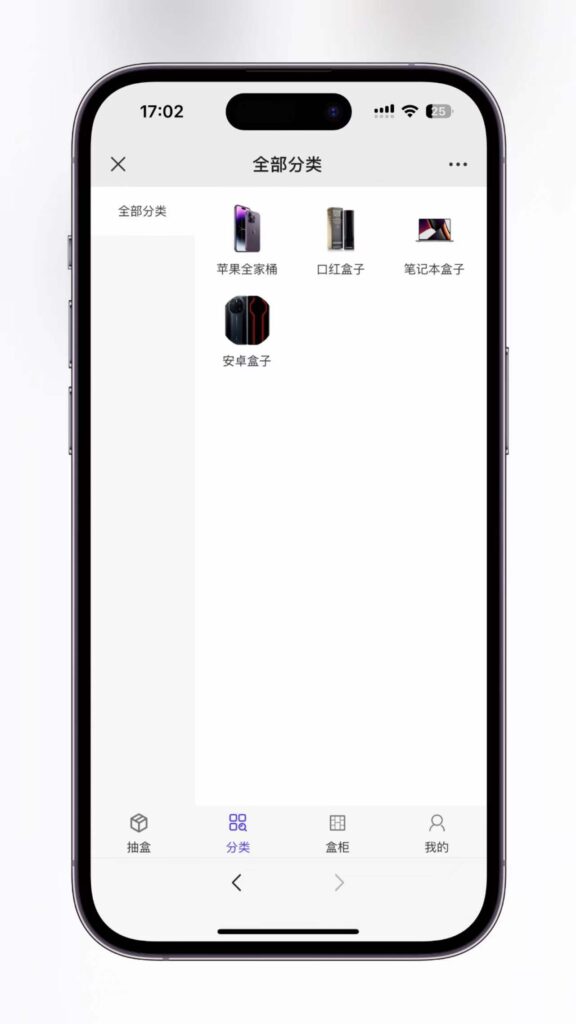This screenshot has height=1024, width=576.
Task: Switch to the 分类 tab
Action: tap(238, 834)
